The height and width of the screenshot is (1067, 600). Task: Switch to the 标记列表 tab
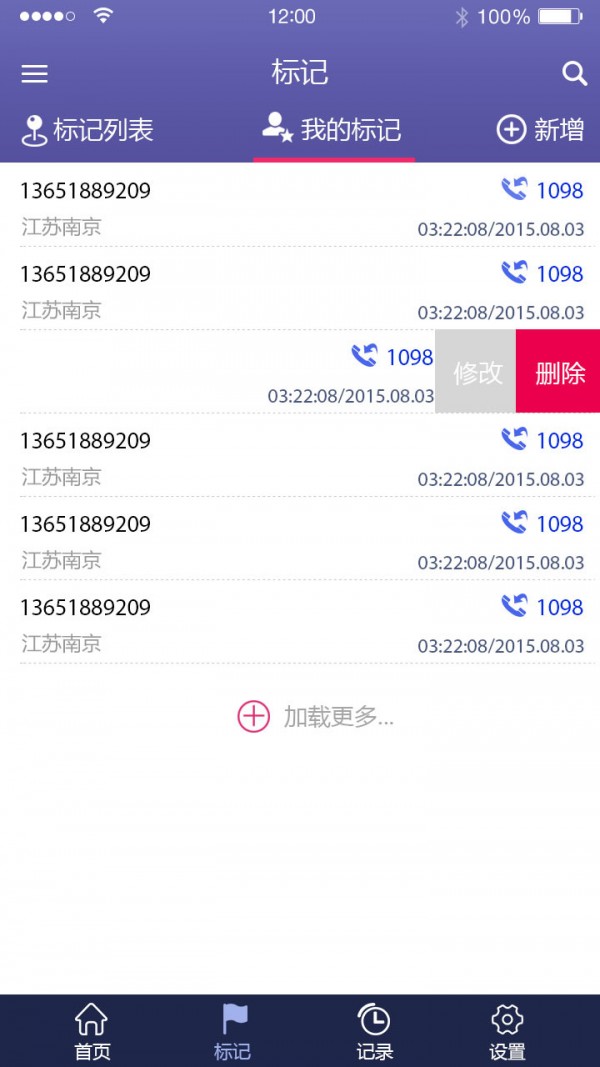click(x=88, y=130)
